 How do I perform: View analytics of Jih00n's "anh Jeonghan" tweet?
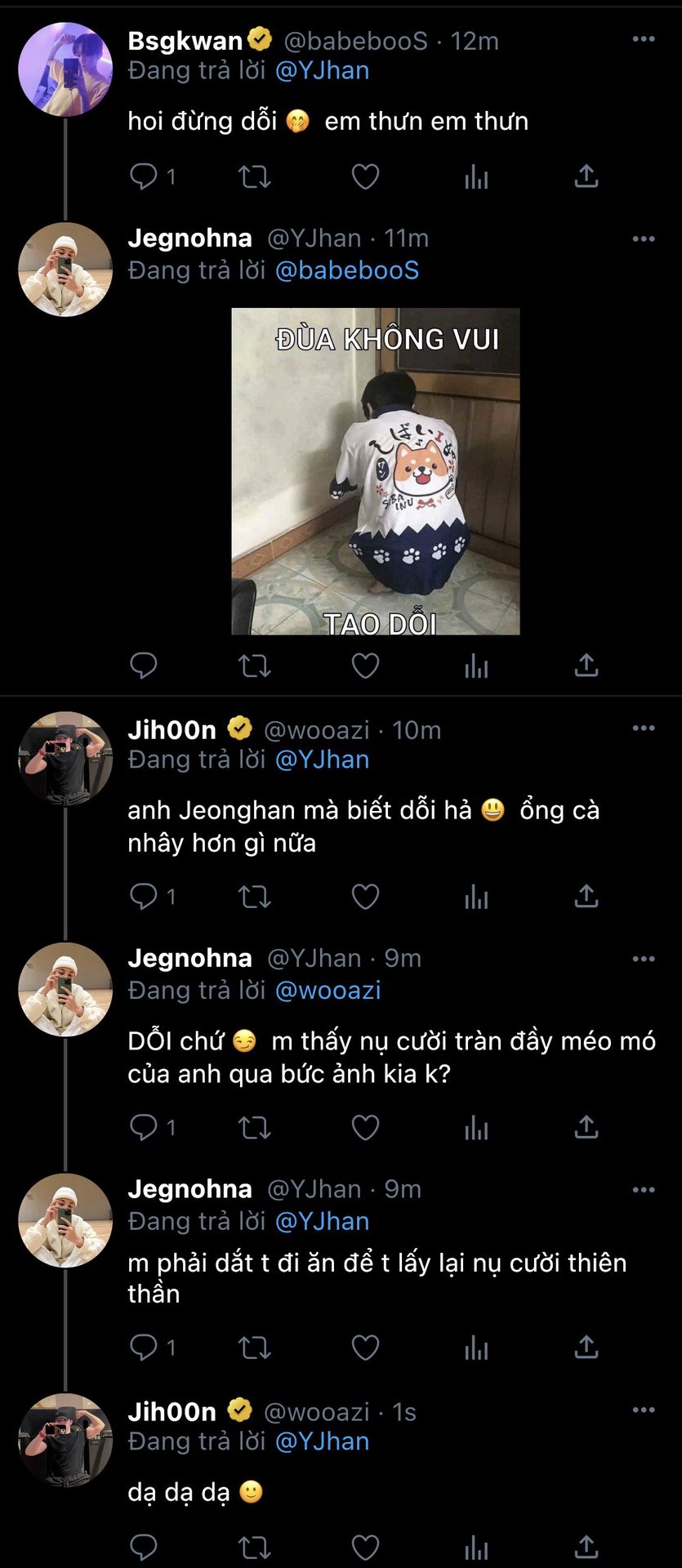(x=476, y=897)
